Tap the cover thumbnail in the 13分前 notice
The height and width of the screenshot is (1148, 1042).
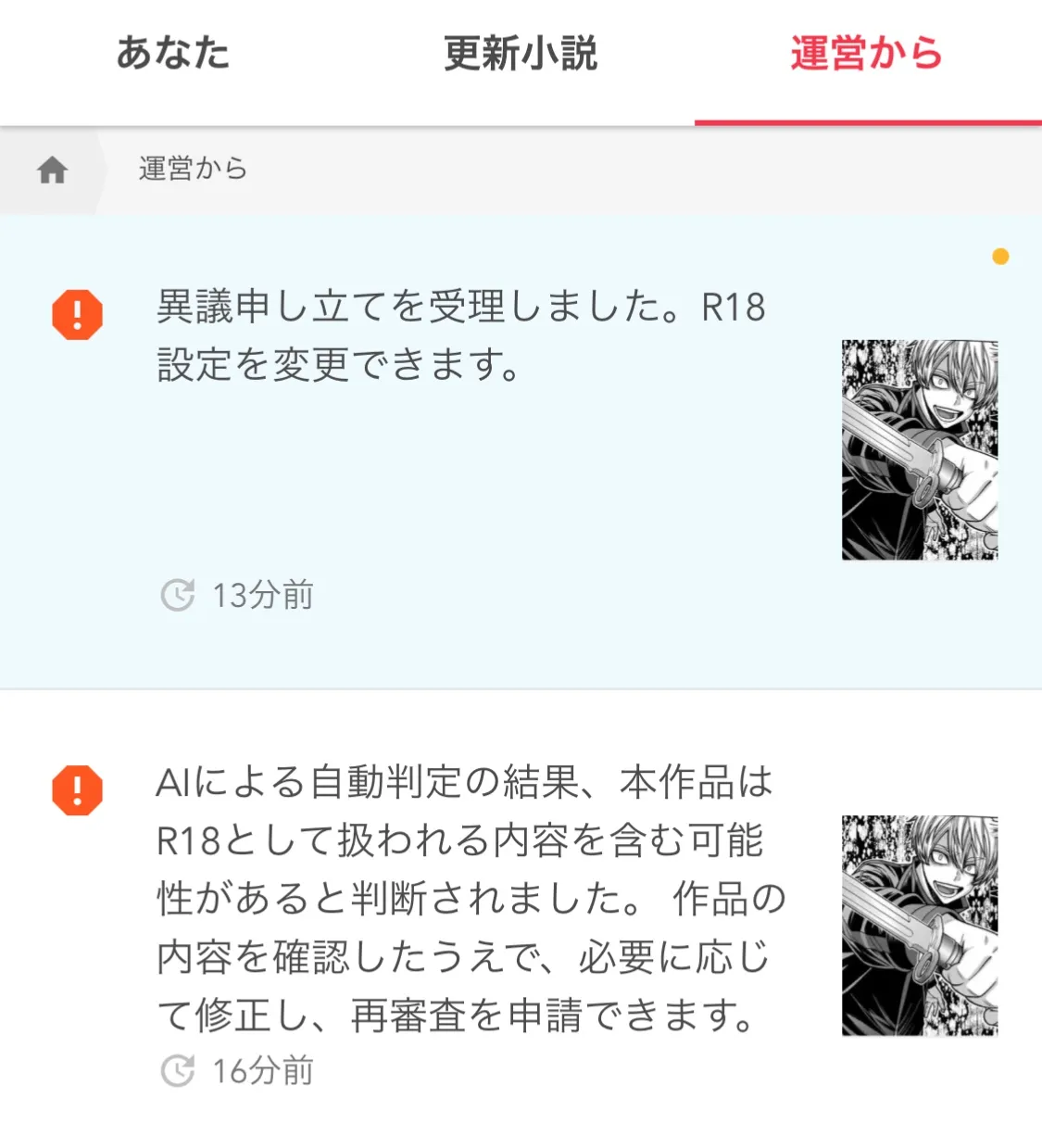pyautogui.click(x=919, y=450)
